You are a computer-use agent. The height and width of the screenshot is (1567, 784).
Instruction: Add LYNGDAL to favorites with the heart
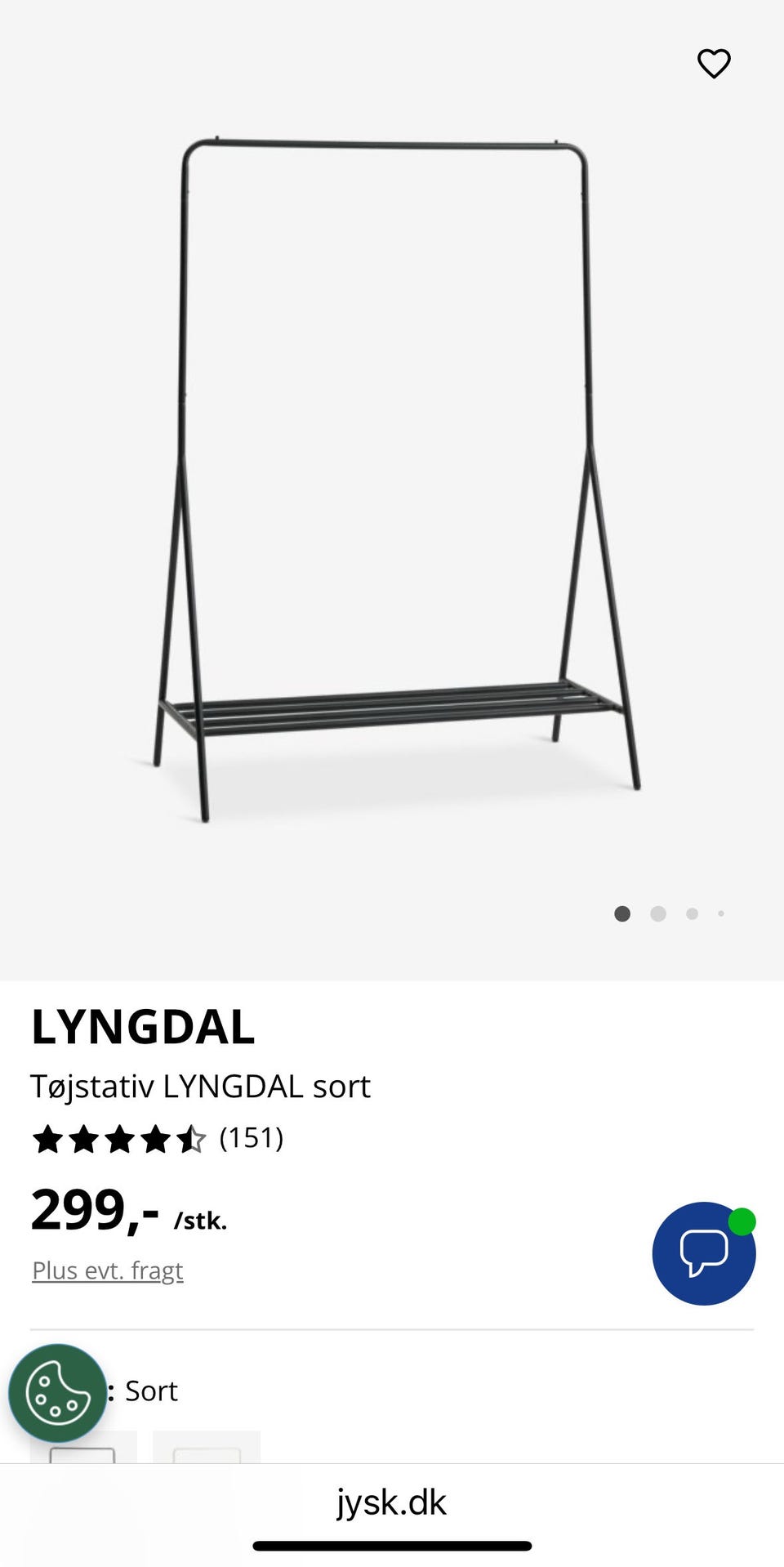(714, 64)
